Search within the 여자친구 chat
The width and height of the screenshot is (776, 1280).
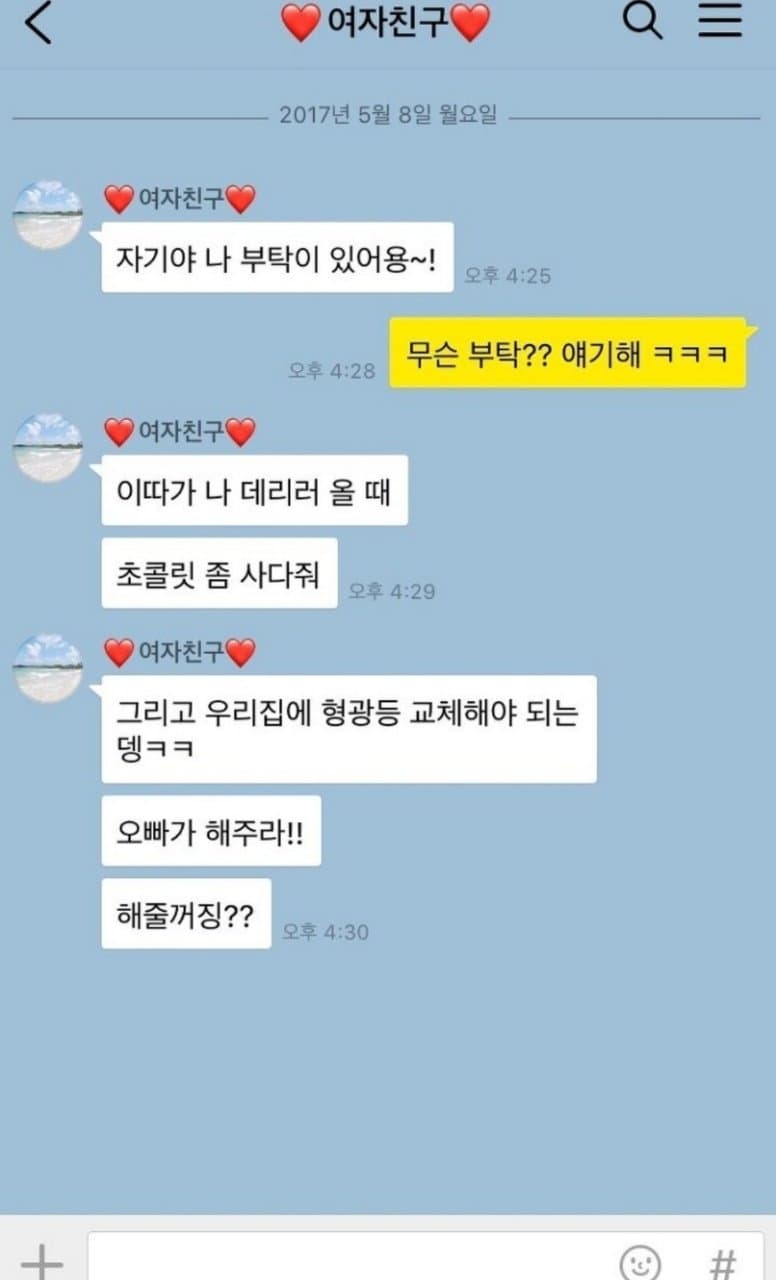pos(642,20)
